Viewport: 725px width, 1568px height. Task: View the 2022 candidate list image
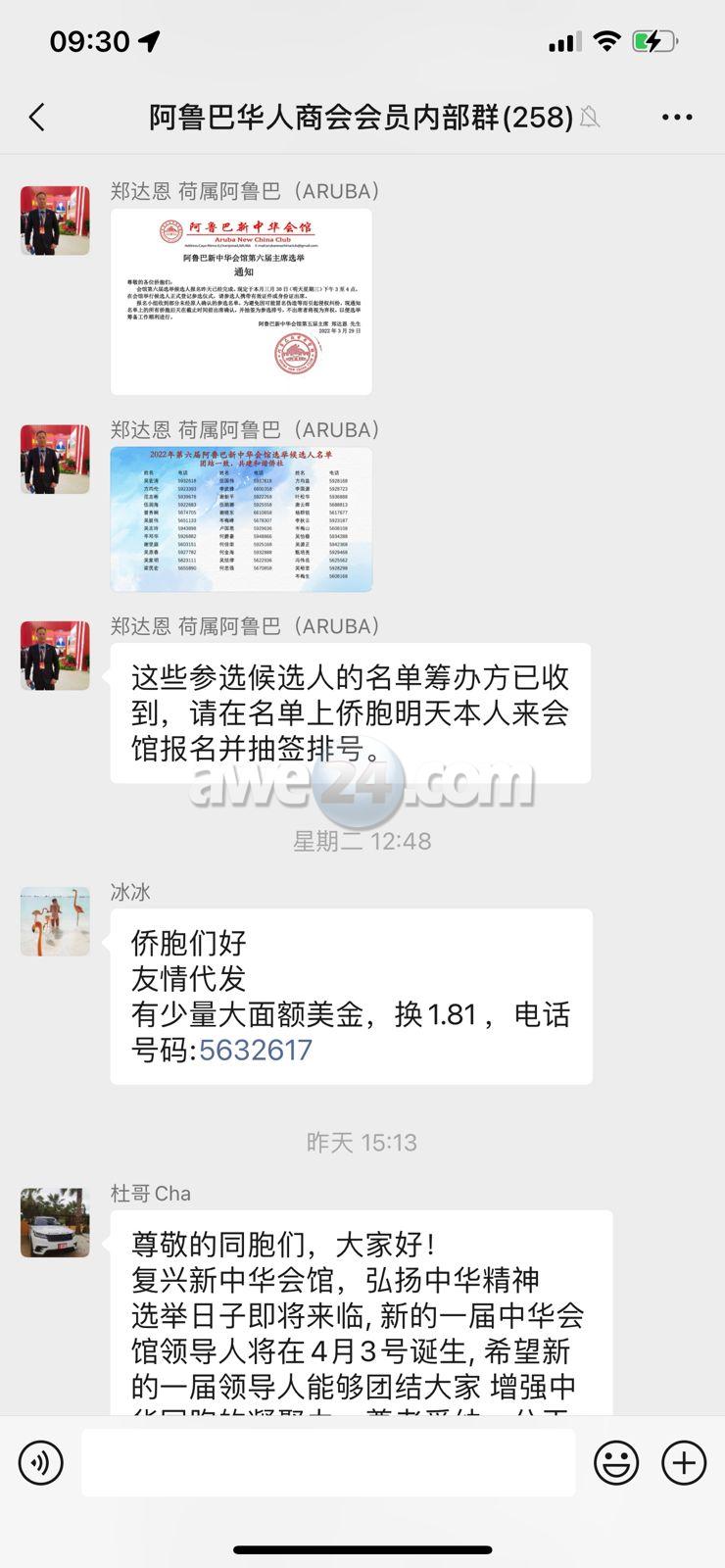click(241, 519)
